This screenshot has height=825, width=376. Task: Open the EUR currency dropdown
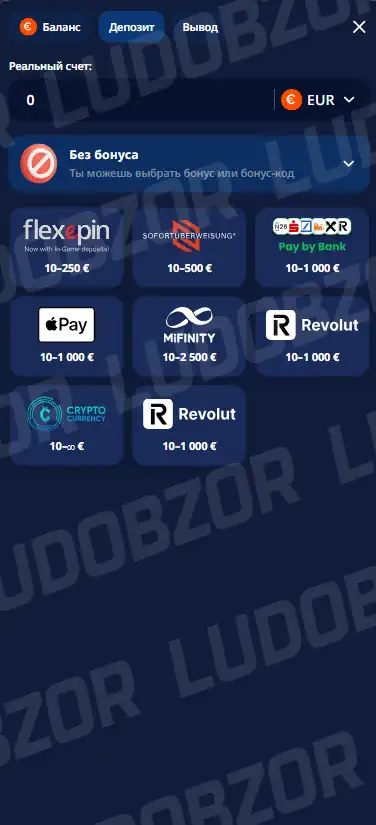pyautogui.click(x=319, y=100)
